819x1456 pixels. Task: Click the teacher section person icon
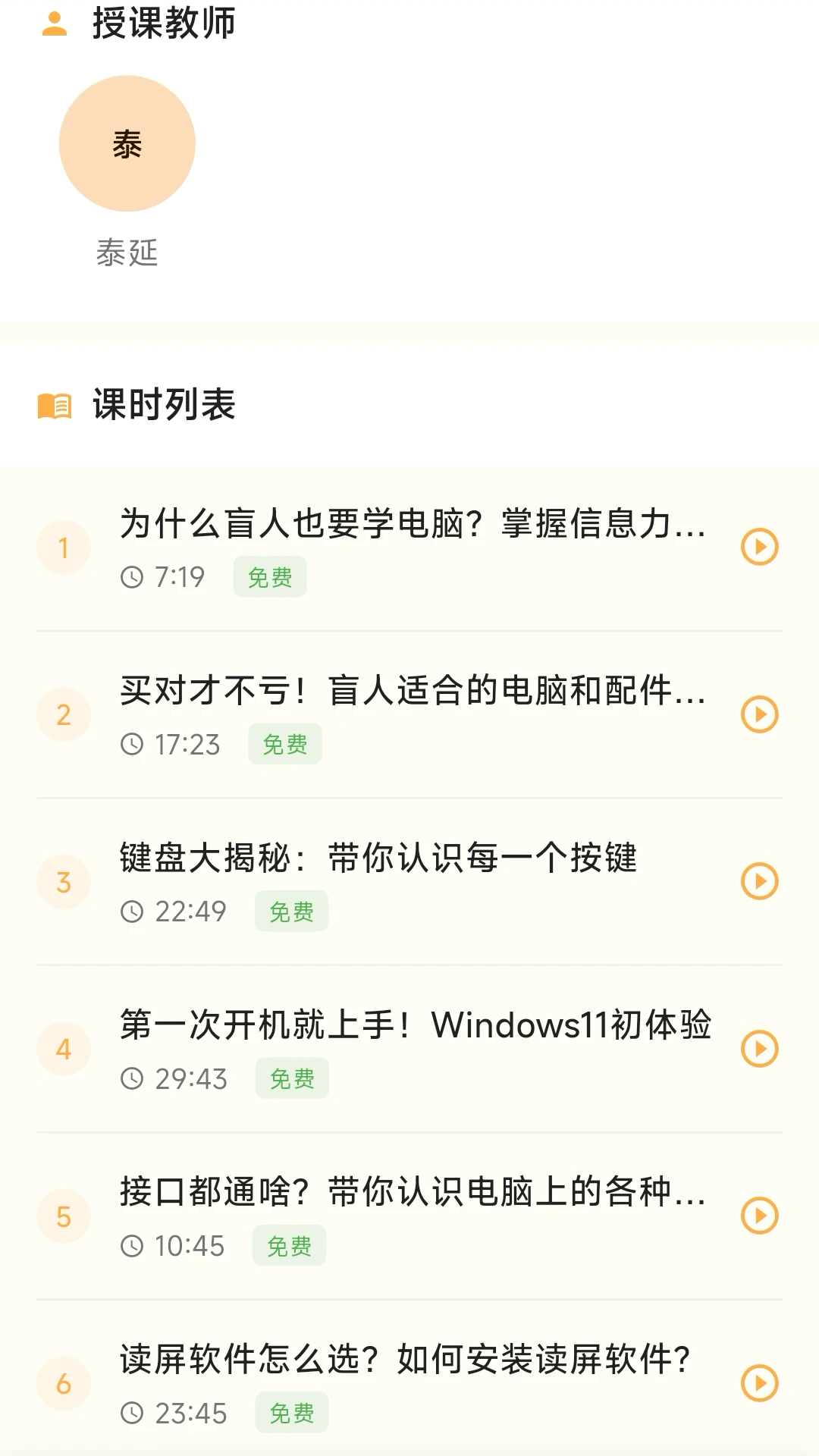coord(53,23)
